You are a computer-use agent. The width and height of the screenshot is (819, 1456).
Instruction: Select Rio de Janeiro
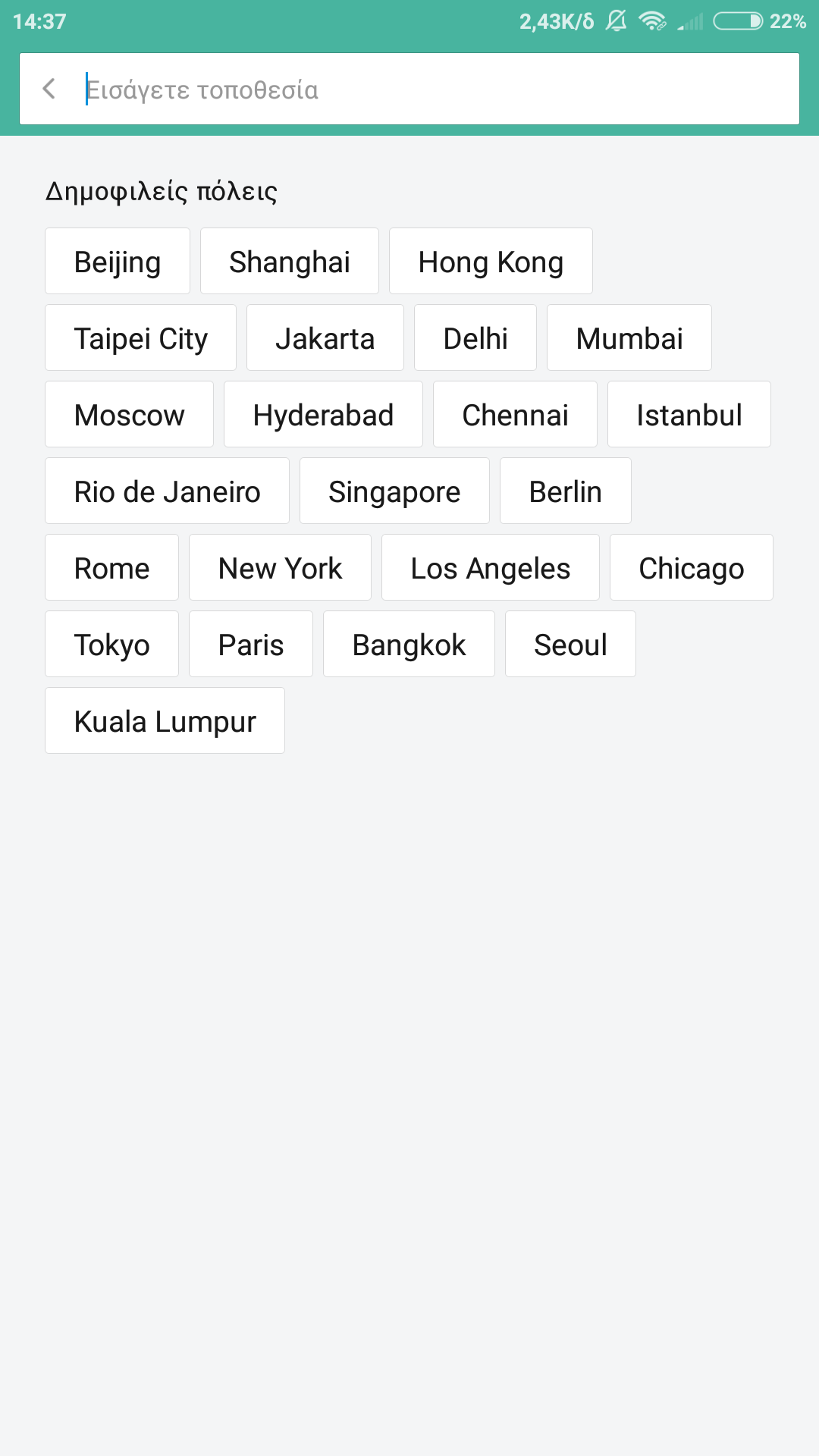pos(167,491)
